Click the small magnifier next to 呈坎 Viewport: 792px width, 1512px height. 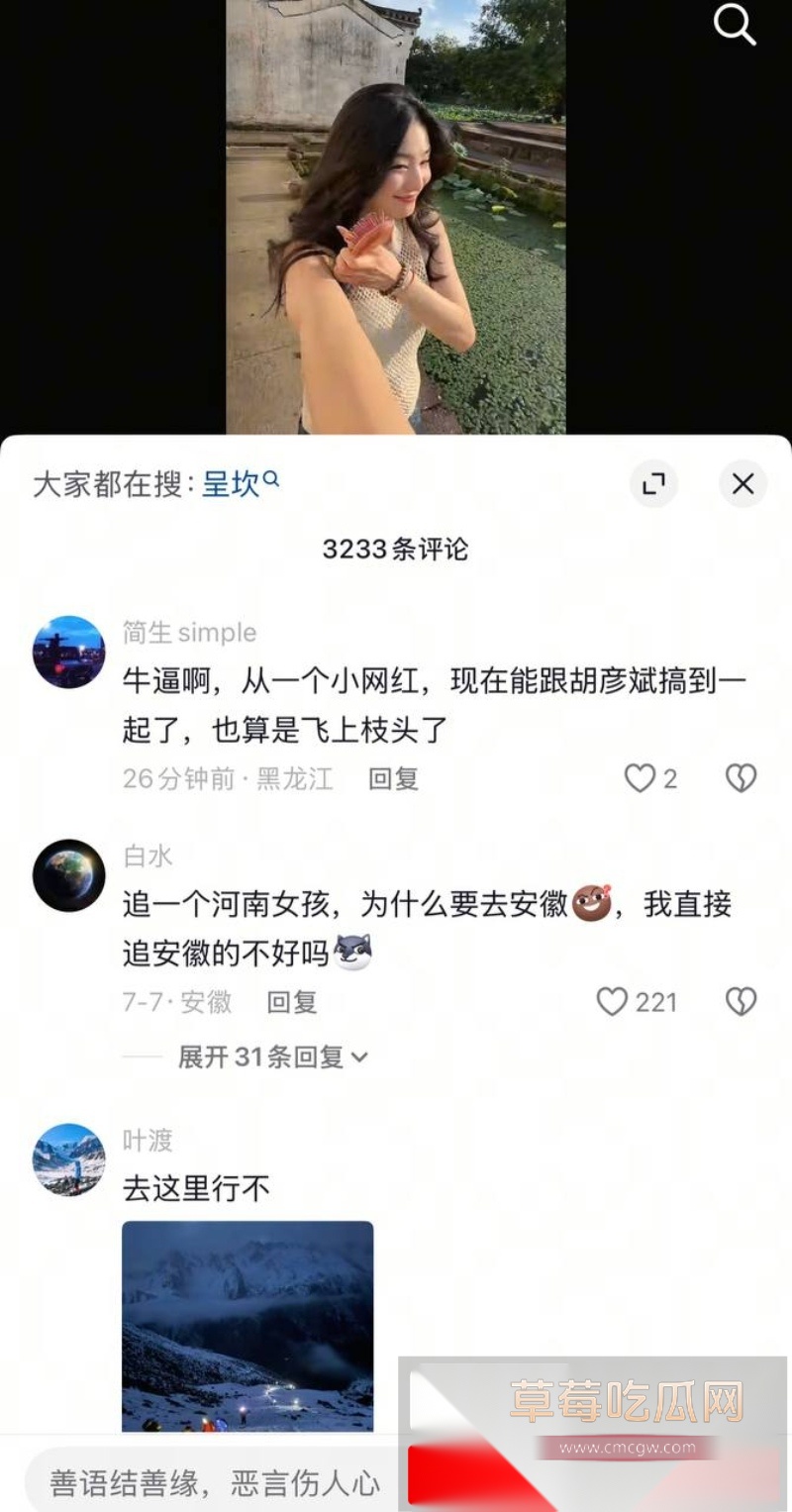[271, 477]
